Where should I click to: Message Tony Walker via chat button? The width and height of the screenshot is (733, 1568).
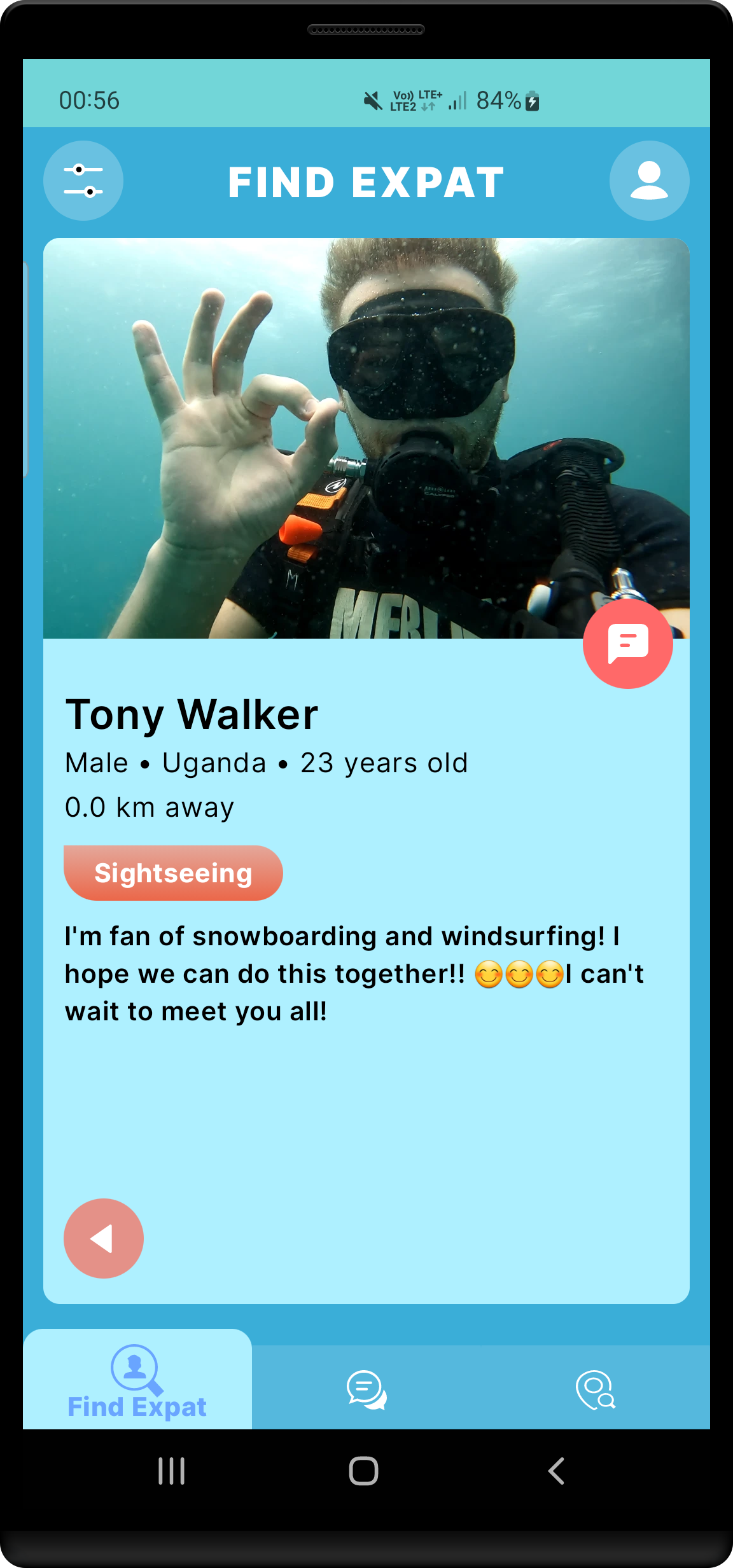click(627, 644)
